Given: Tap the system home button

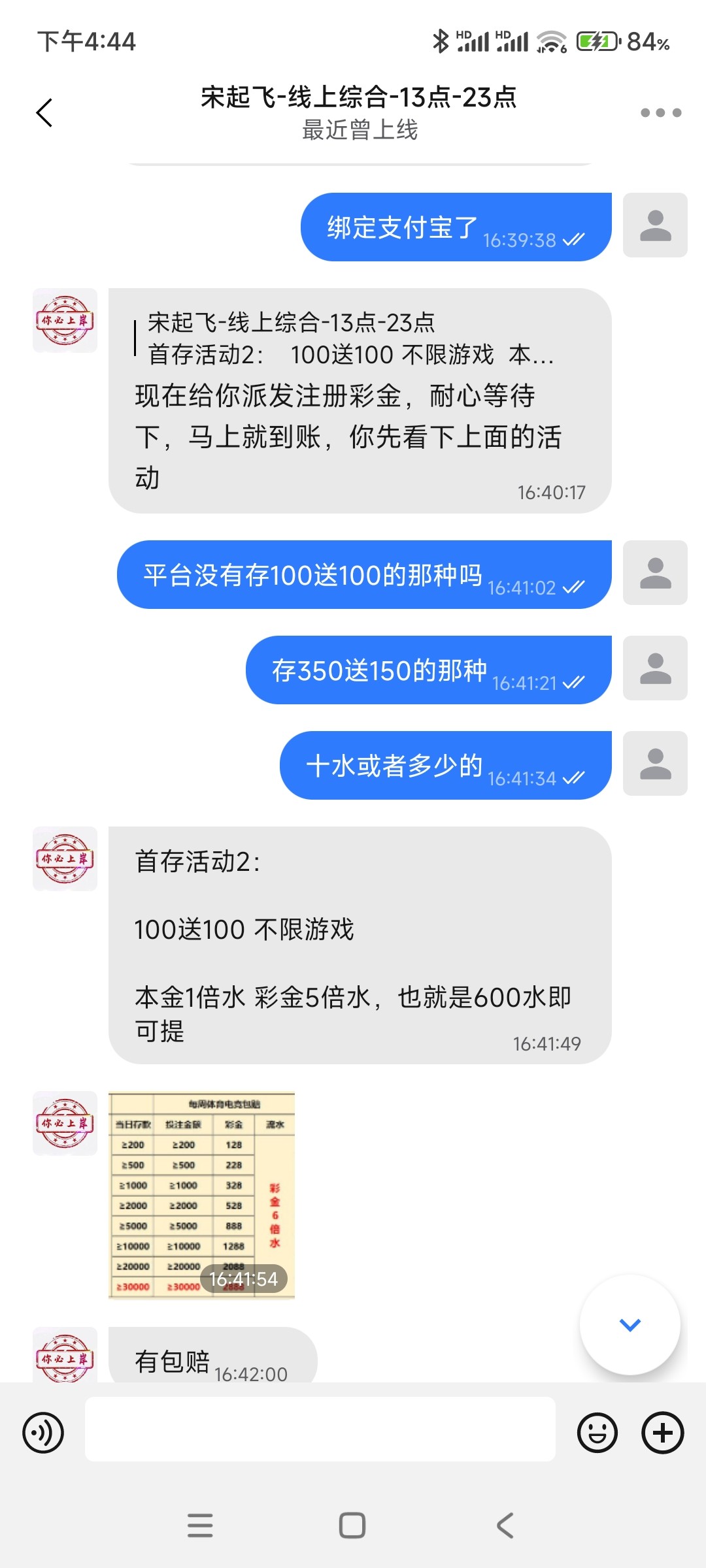Looking at the screenshot, I should point(352,1526).
